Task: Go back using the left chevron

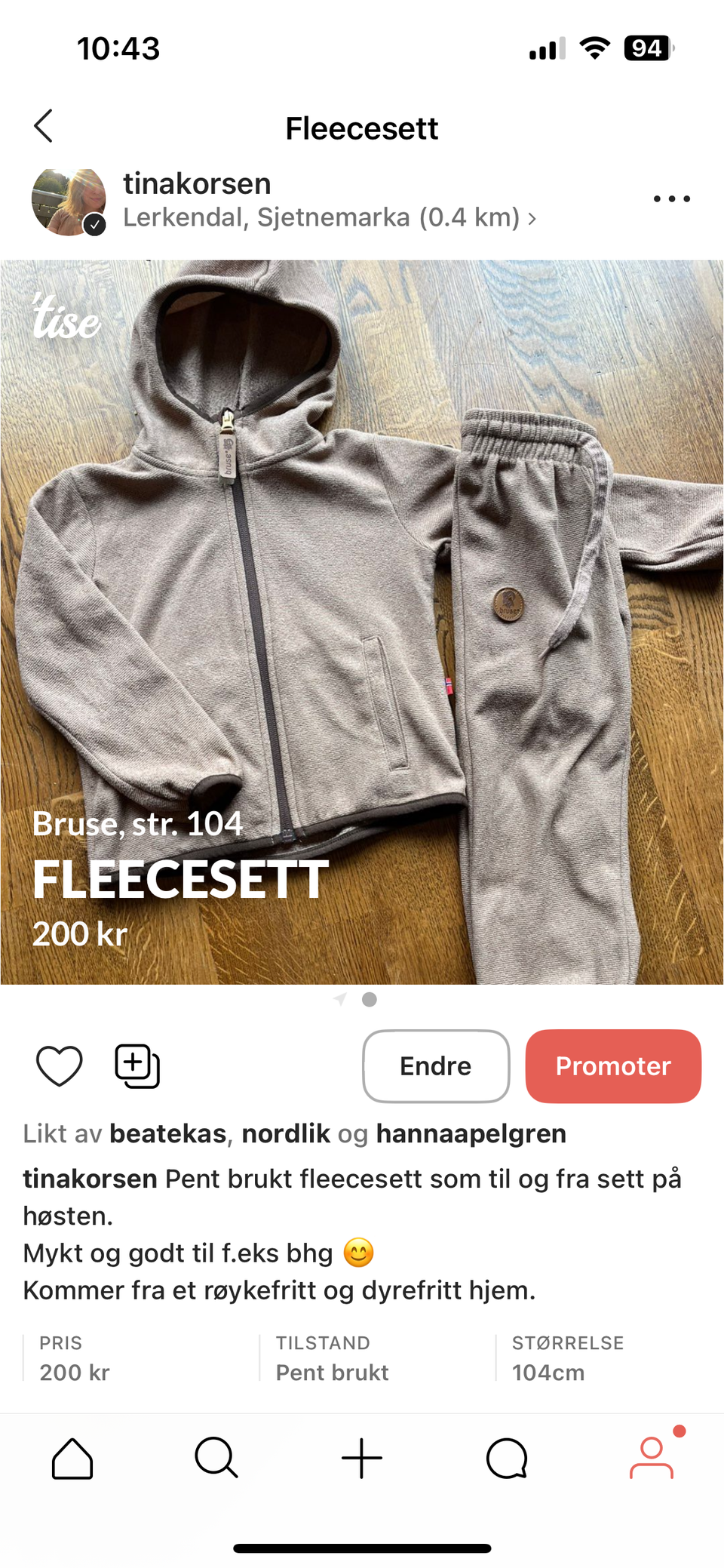Action: 44,127
